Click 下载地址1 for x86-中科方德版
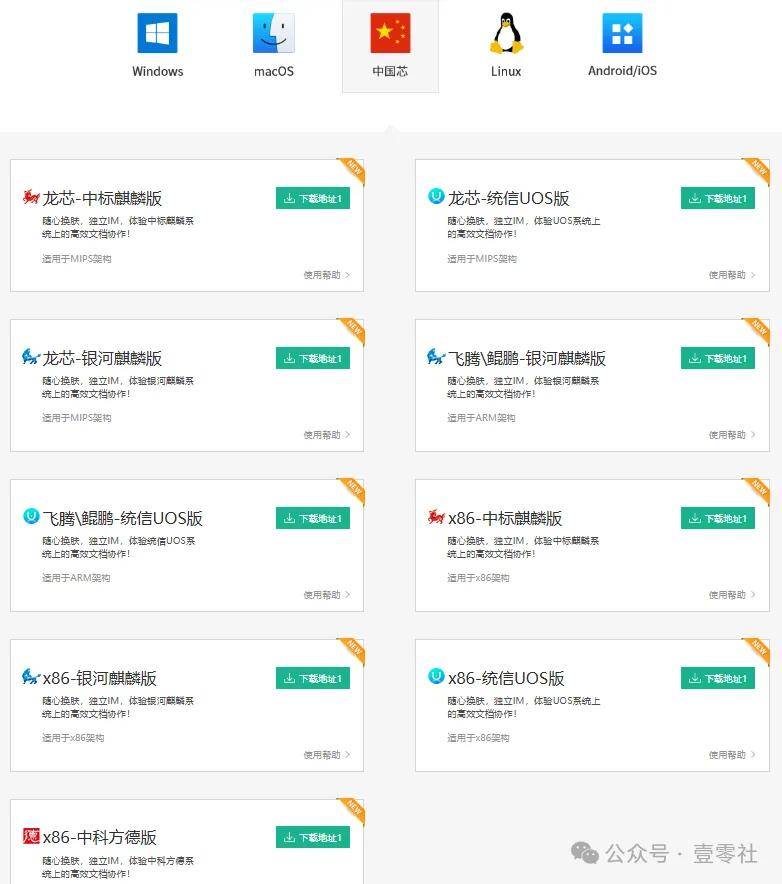The height and width of the screenshot is (884, 782). click(x=312, y=838)
